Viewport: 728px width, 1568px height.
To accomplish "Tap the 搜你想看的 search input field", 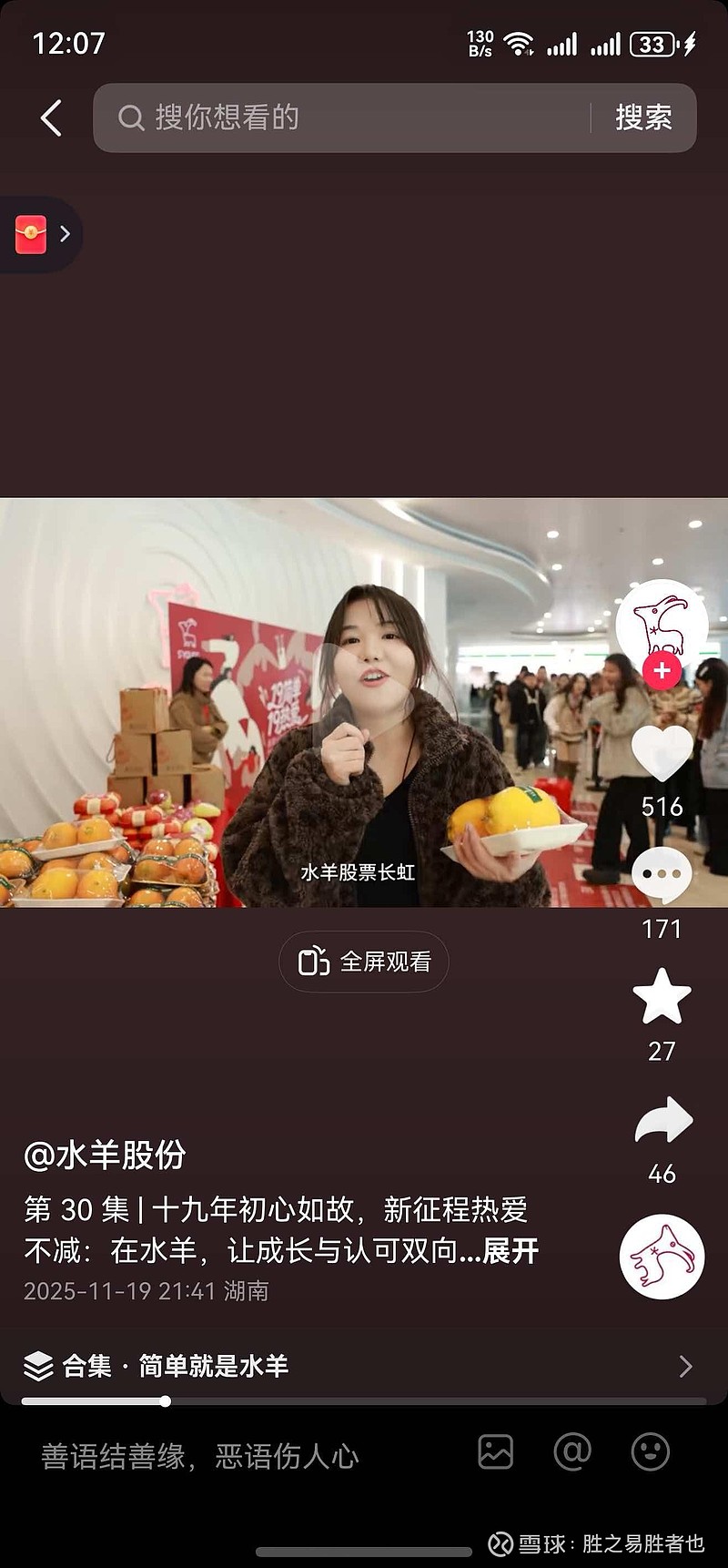I will point(318,118).
